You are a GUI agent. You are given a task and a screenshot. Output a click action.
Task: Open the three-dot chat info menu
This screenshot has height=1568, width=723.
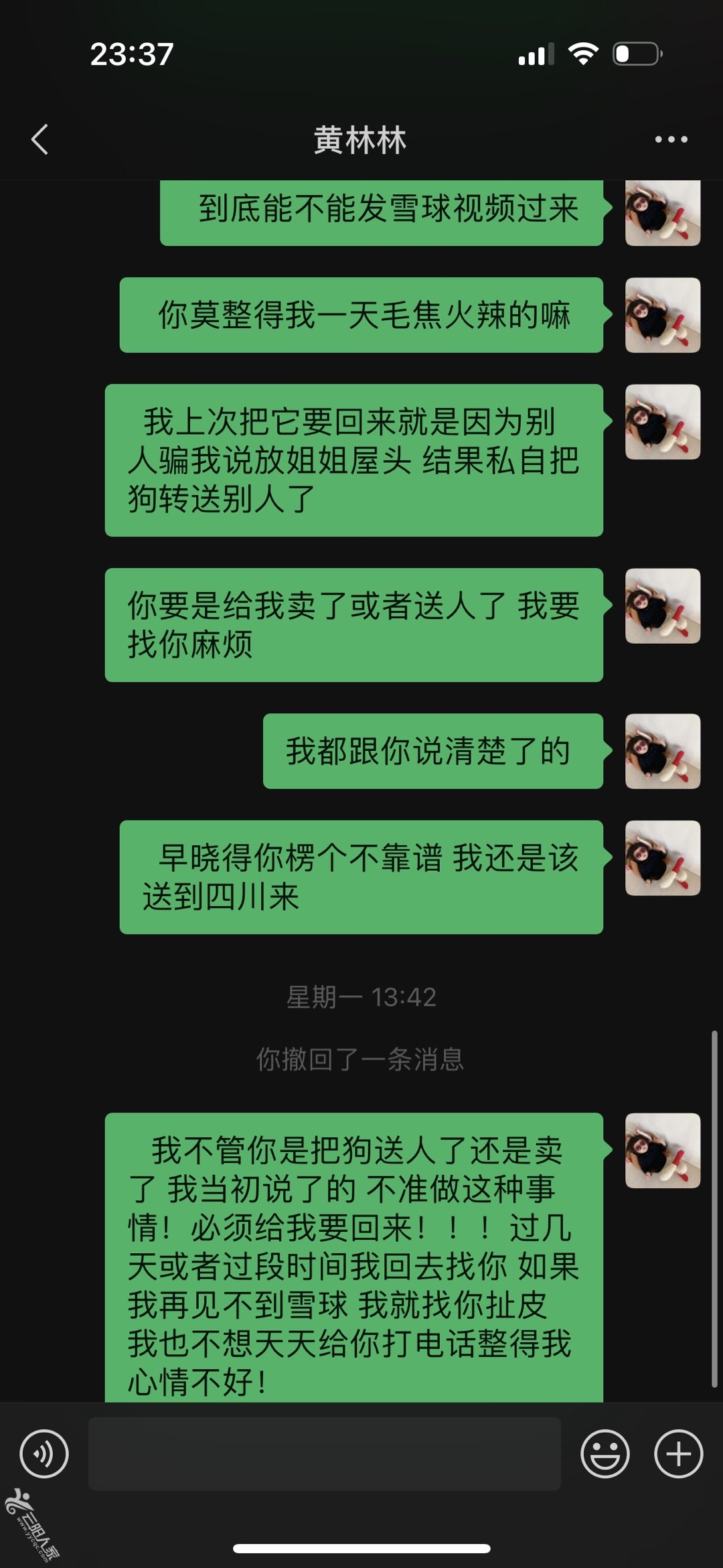[671, 139]
